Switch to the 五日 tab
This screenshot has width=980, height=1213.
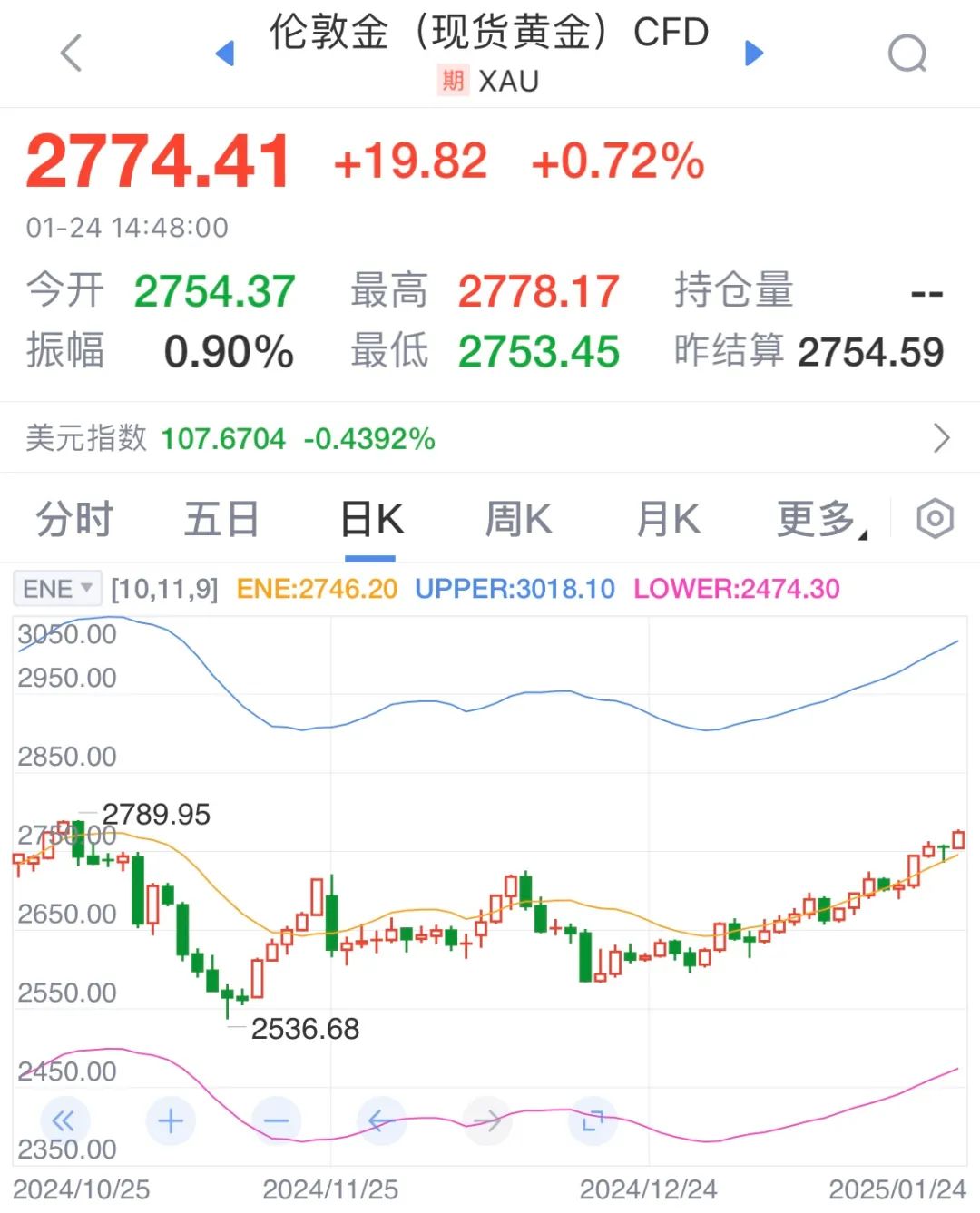(221, 521)
